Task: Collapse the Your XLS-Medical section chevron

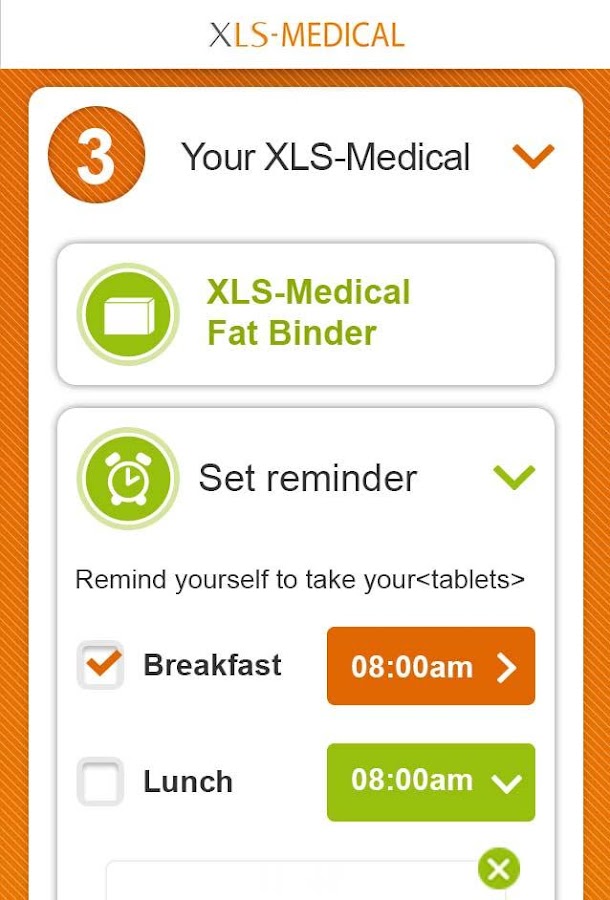Action: (532, 156)
